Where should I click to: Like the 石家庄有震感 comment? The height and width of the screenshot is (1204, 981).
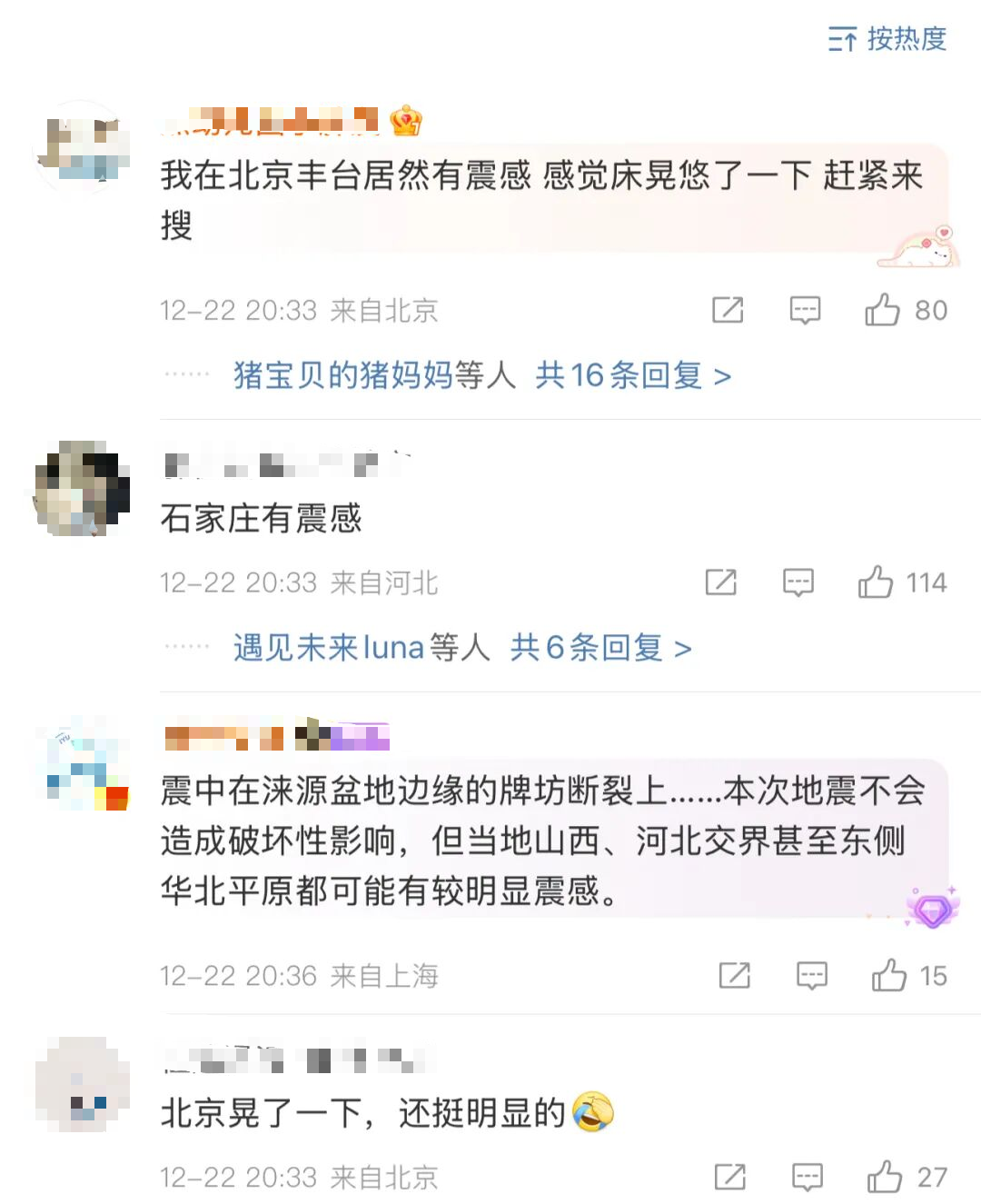876,582
